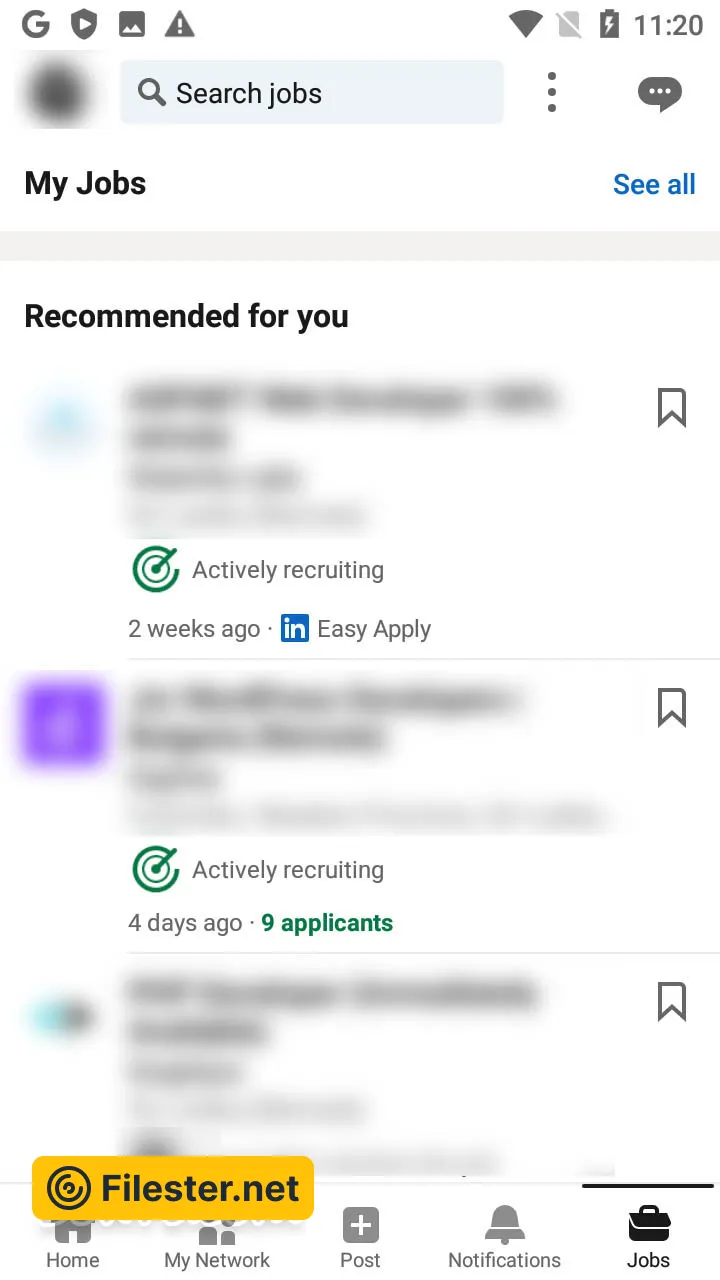Bookmark the third recommended job
The height and width of the screenshot is (1280, 720).
tap(671, 1001)
